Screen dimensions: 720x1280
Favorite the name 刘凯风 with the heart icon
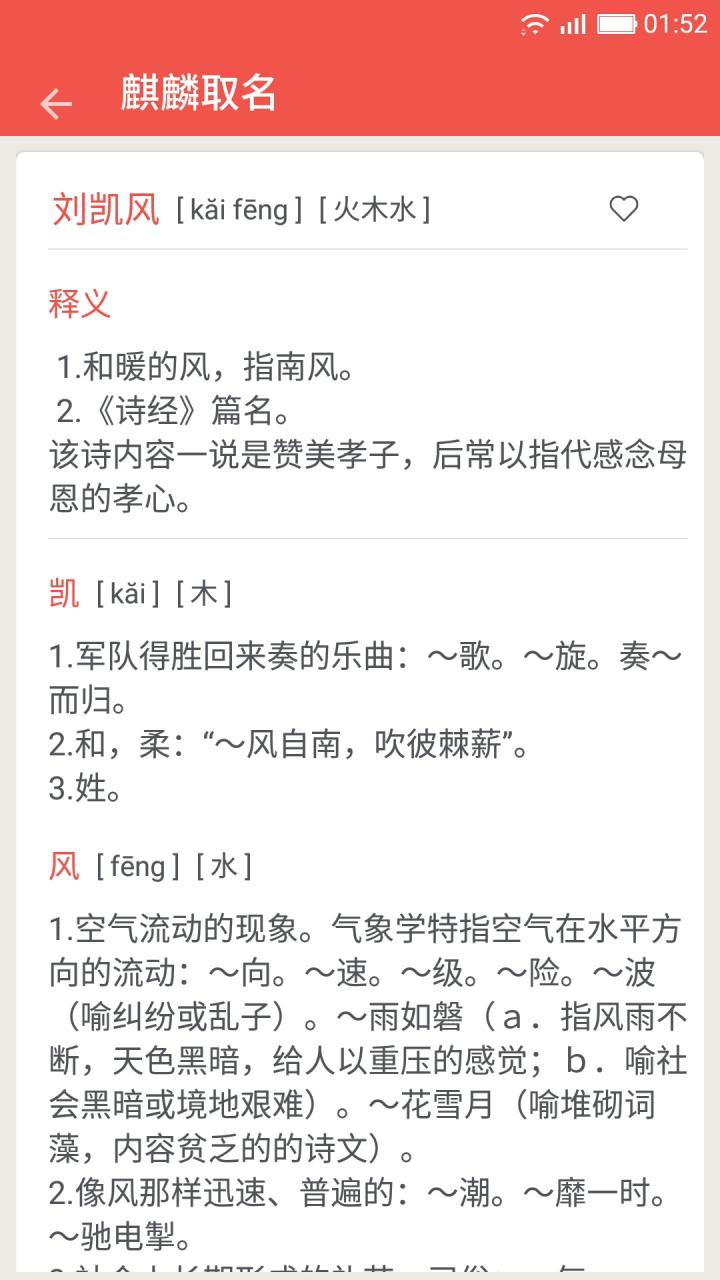pyautogui.click(x=624, y=208)
